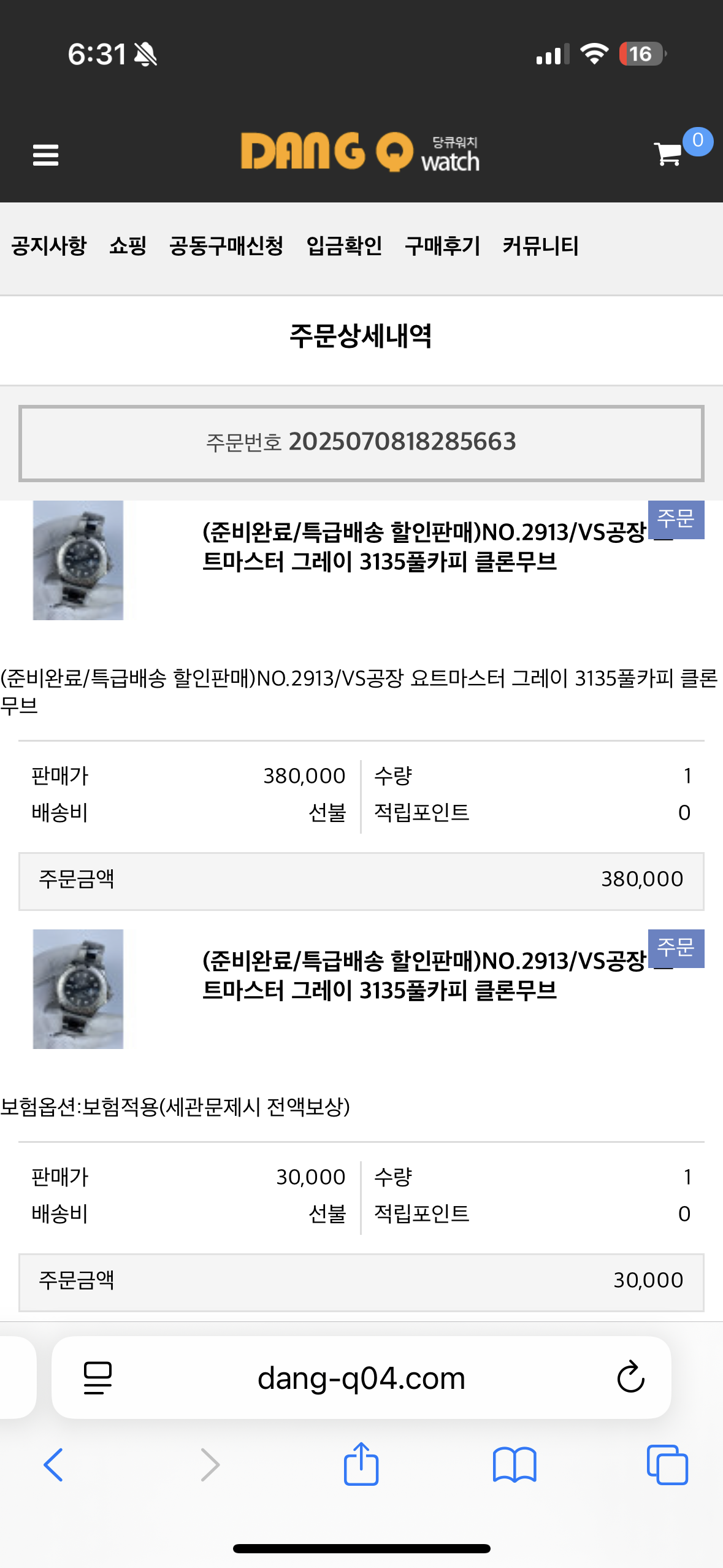Image resolution: width=723 pixels, height=1568 pixels.
Task: Show all open tabs
Action: pyautogui.click(x=667, y=1465)
